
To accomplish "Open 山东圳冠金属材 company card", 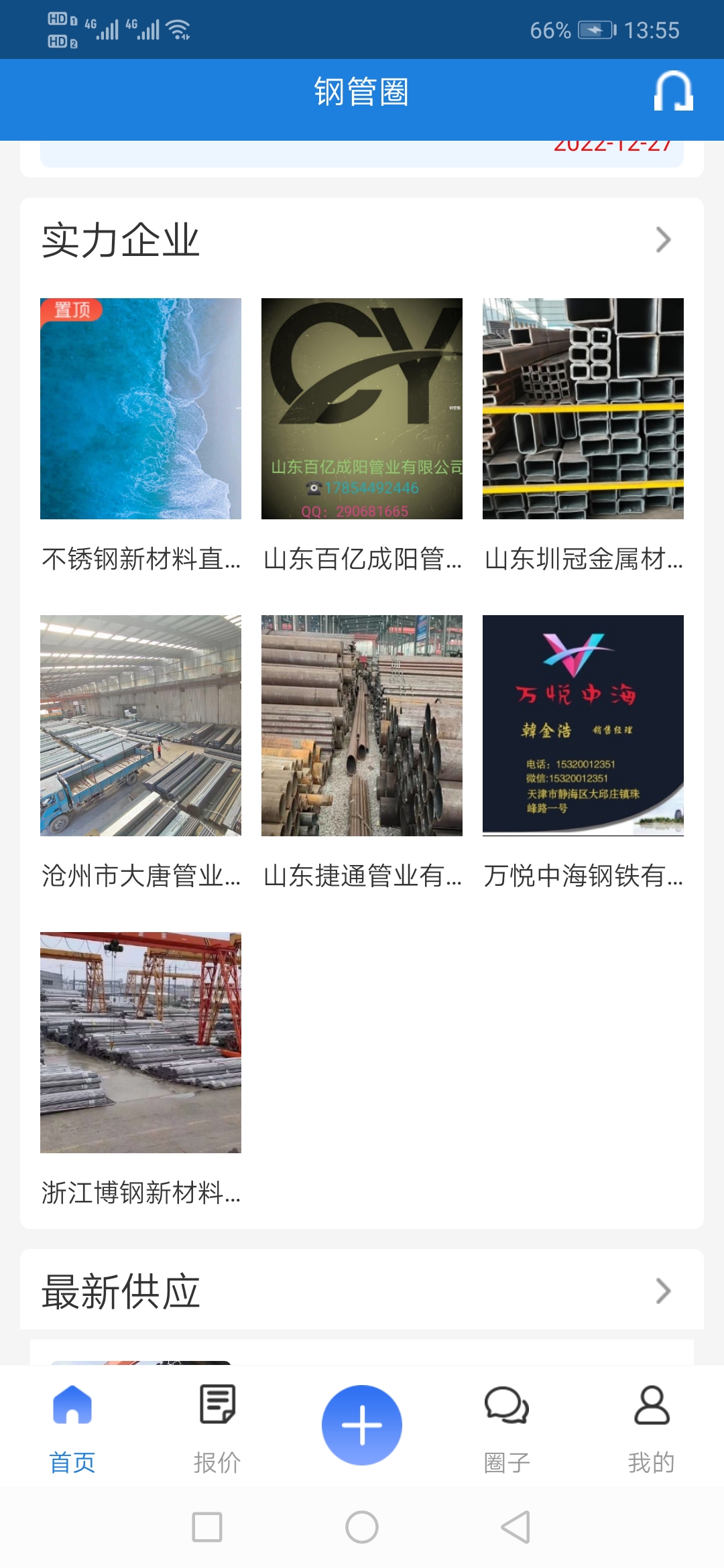I will tap(583, 409).
